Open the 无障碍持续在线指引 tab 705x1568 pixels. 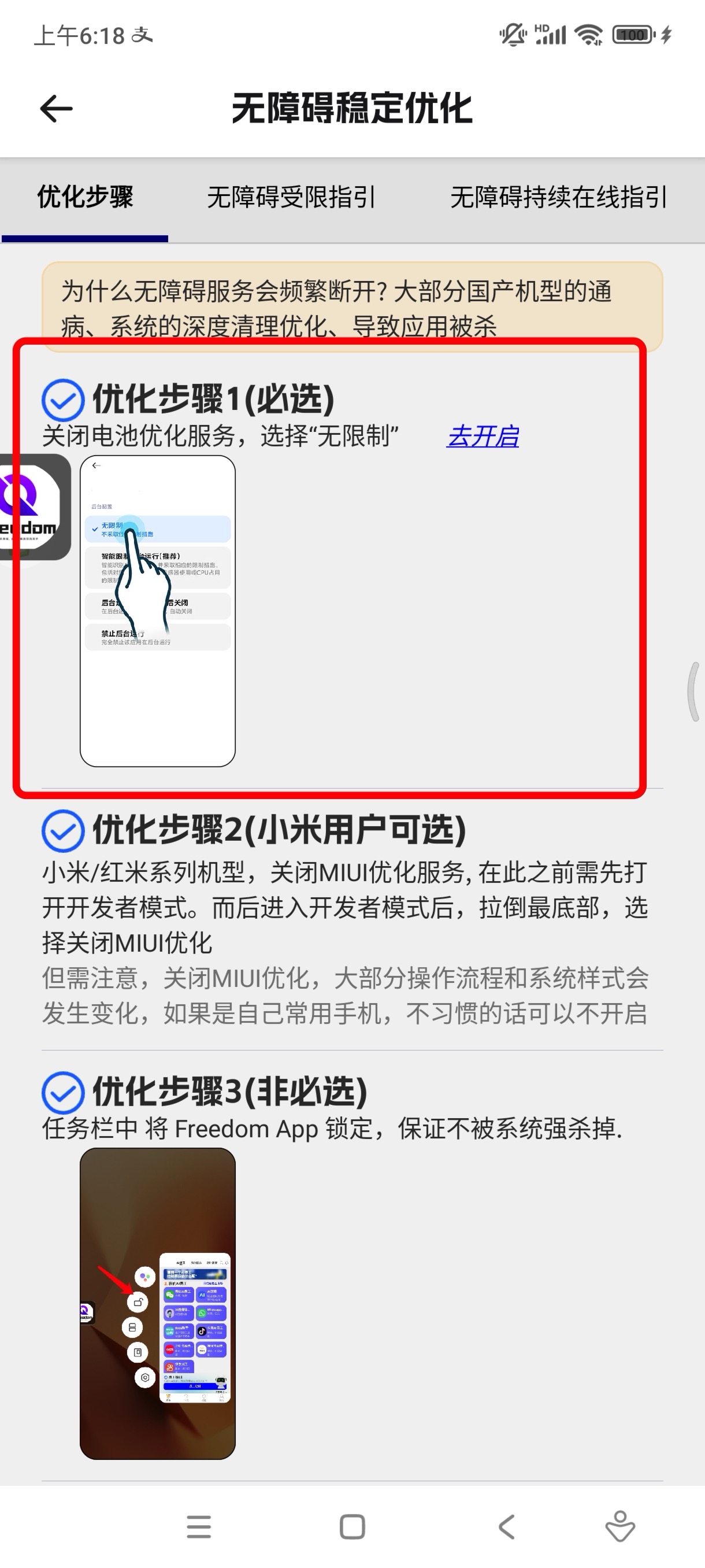tap(558, 197)
